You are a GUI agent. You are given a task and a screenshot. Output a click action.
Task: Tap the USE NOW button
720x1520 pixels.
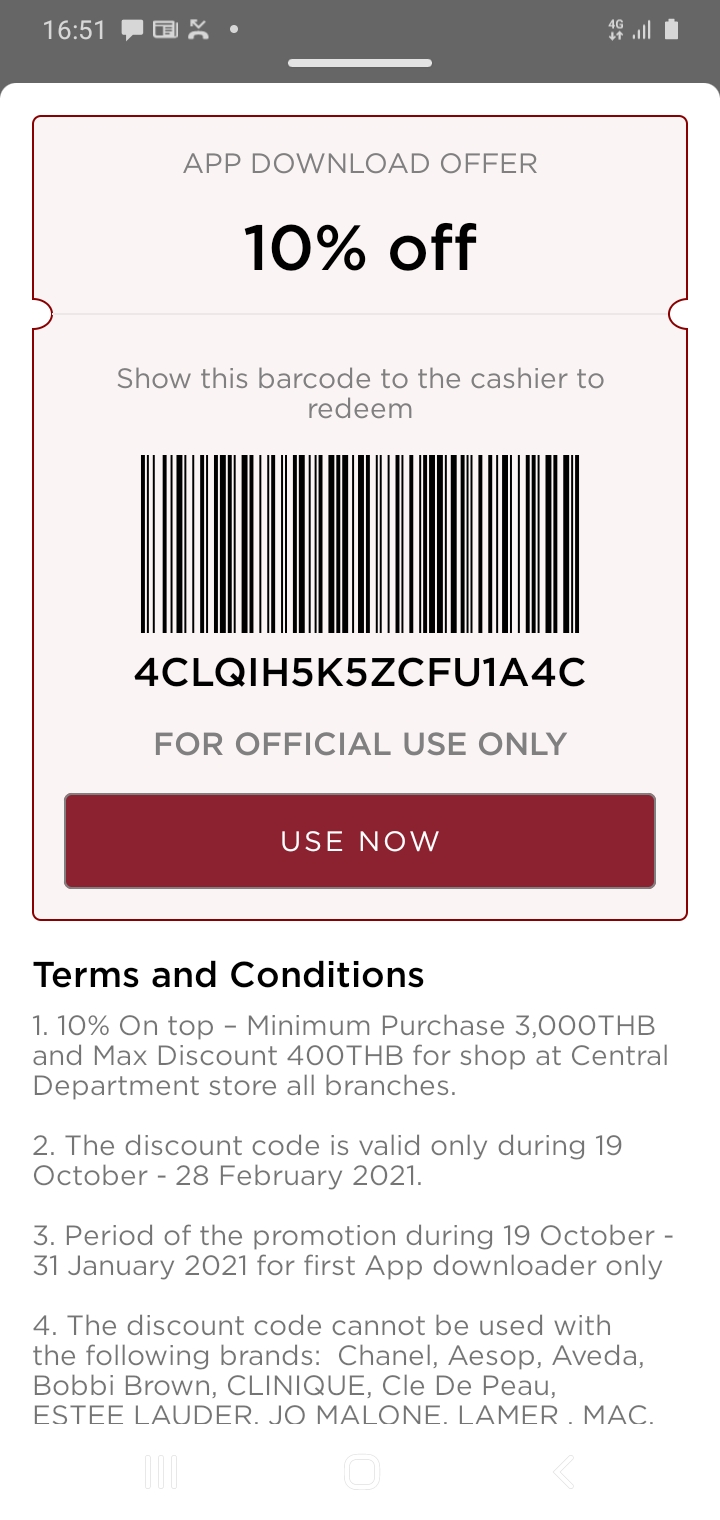[360, 841]
